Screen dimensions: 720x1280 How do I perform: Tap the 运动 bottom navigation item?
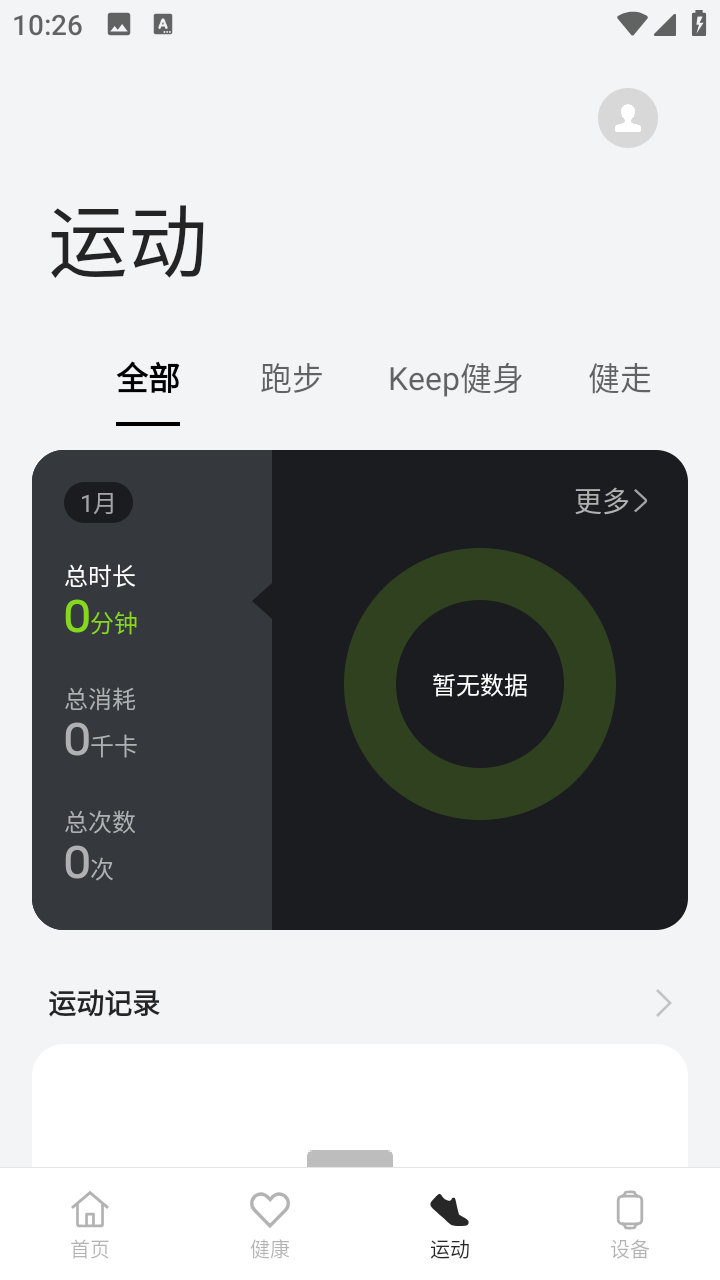click(450, 1224)
